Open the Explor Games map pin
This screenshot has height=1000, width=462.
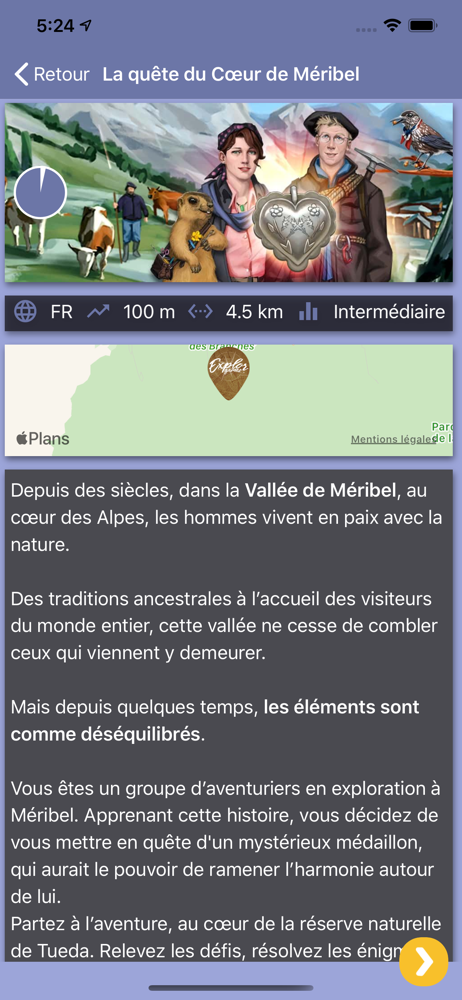point(228,373)
